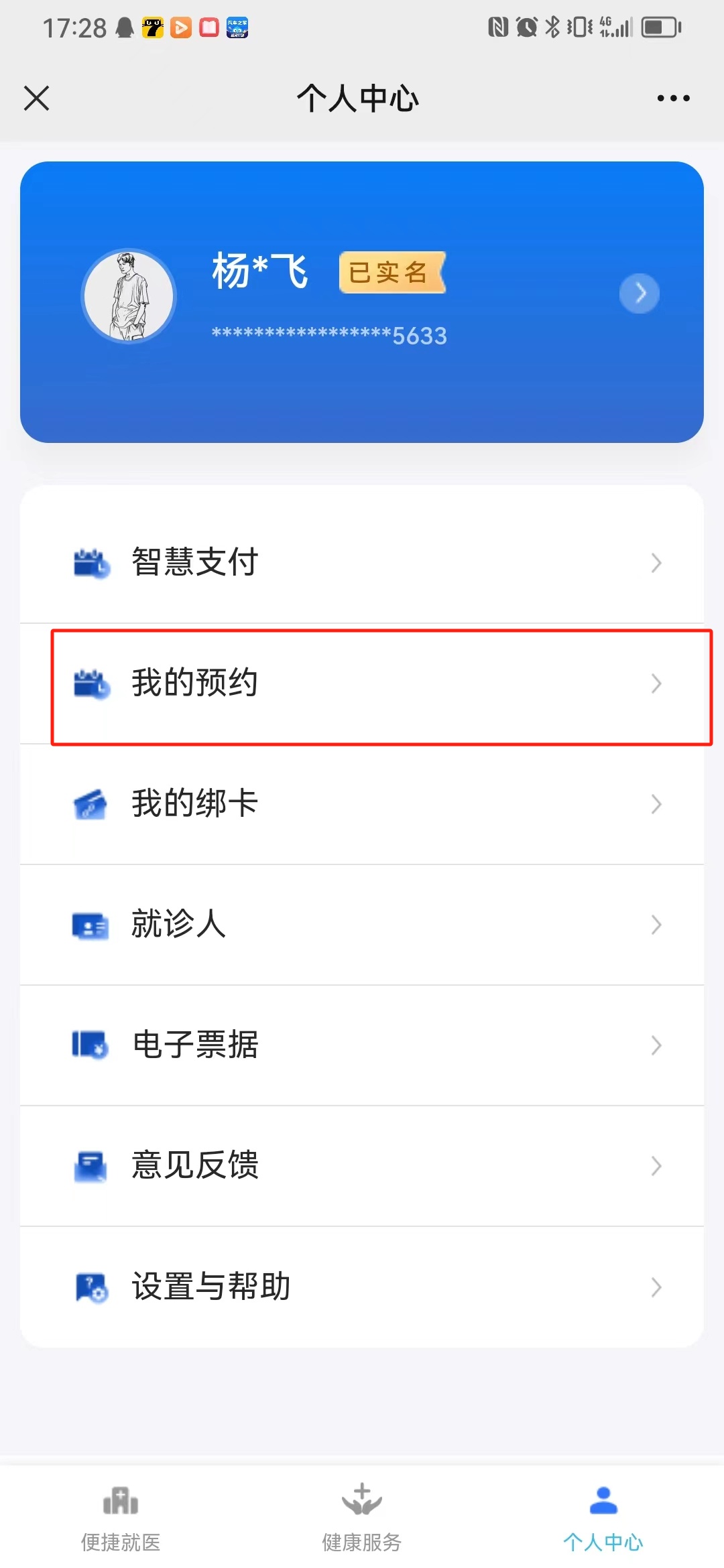This screenshot has height=1568, width=724.
Task: Open the three-dot overflow menu
Action: point(673,99)
